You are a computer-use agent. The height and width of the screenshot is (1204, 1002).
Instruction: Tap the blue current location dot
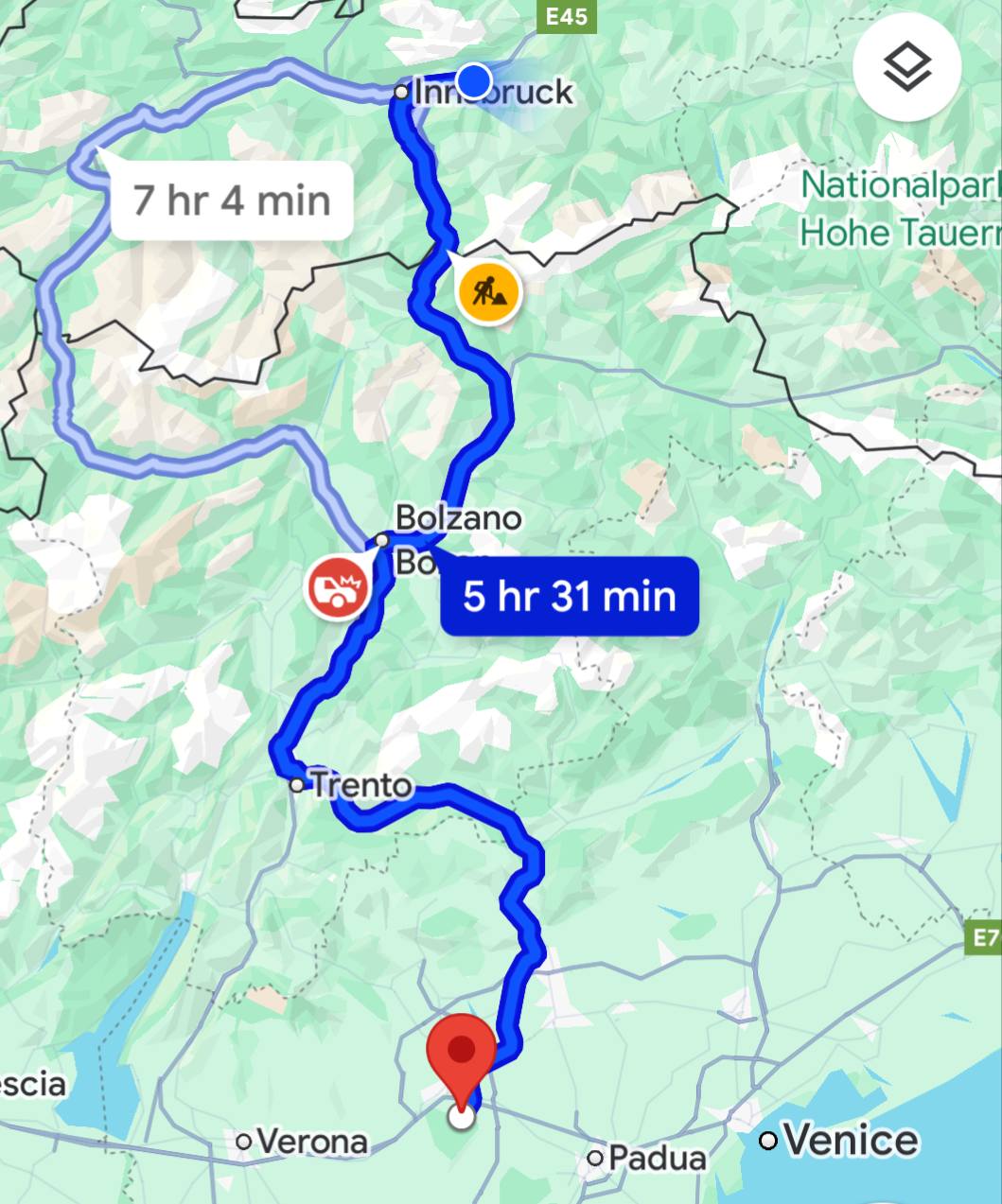pyautogui.click(x=473, y=81)
